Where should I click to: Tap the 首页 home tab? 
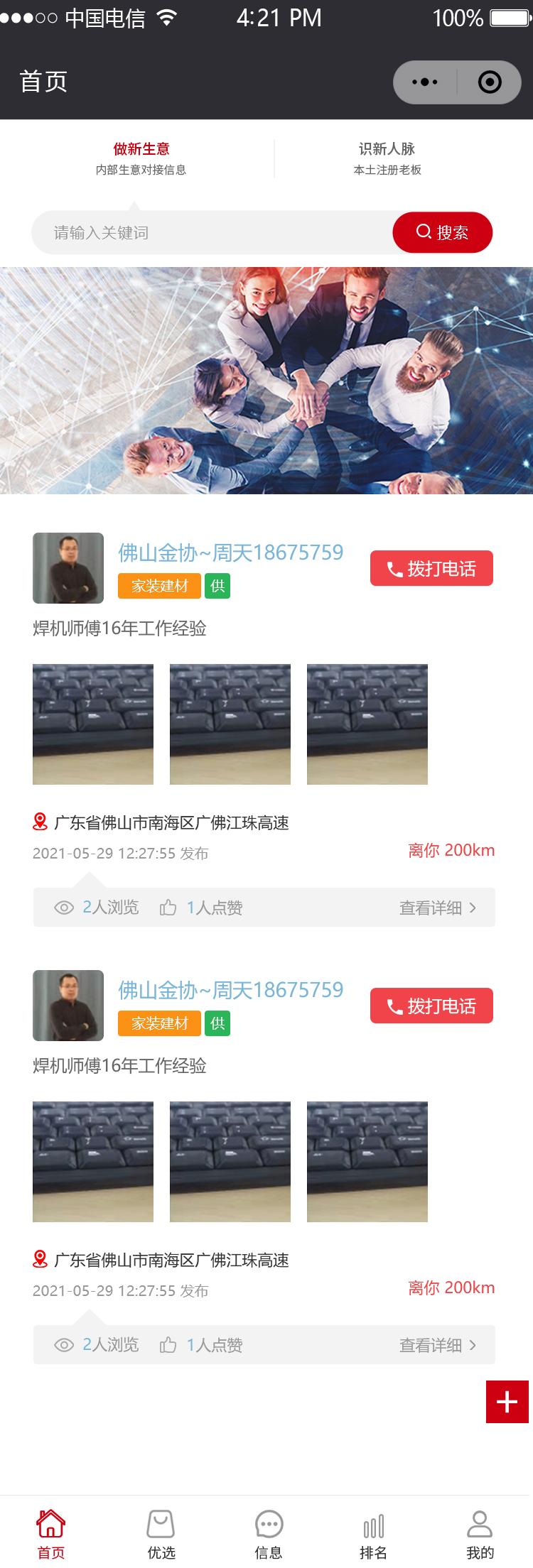point(51,1534)
